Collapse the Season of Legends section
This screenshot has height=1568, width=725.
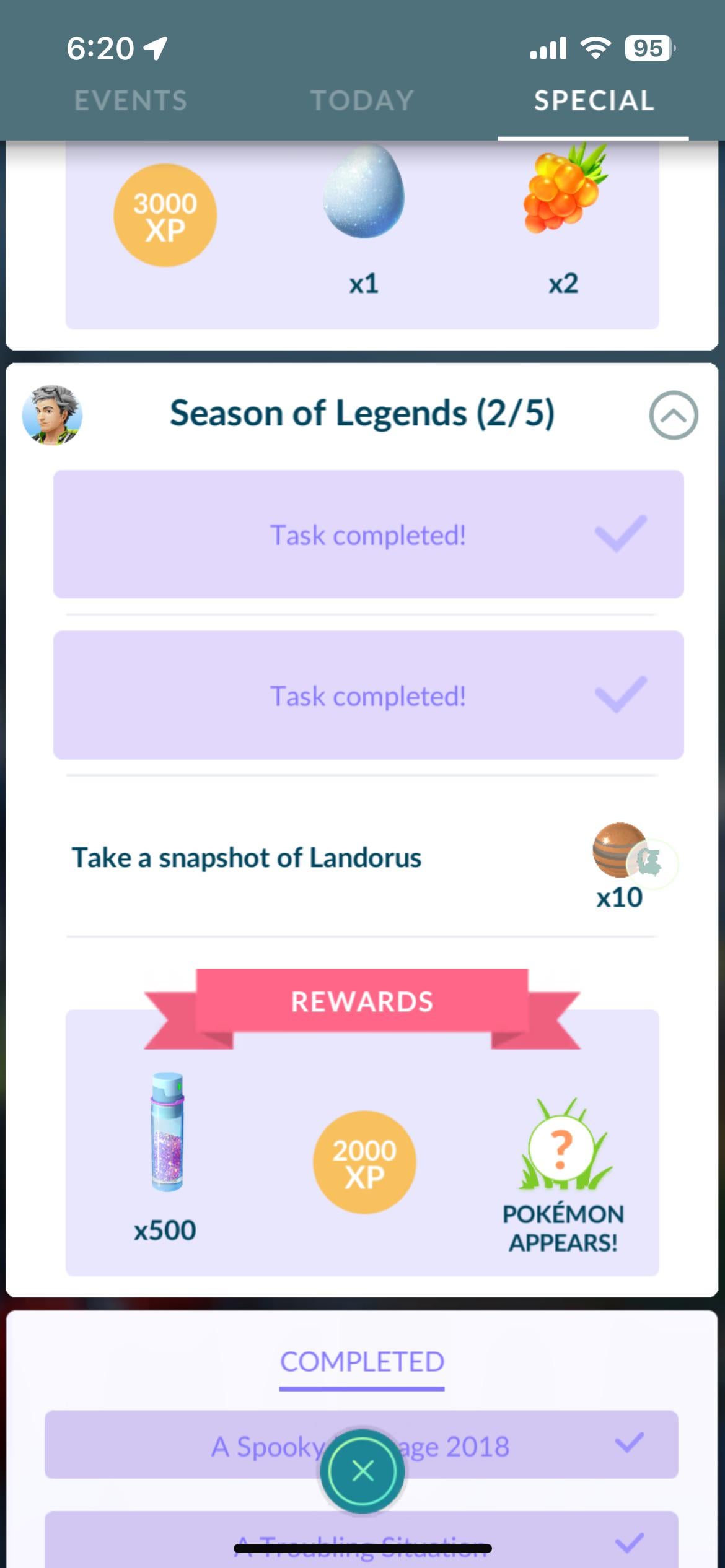[x=673, y=415]
